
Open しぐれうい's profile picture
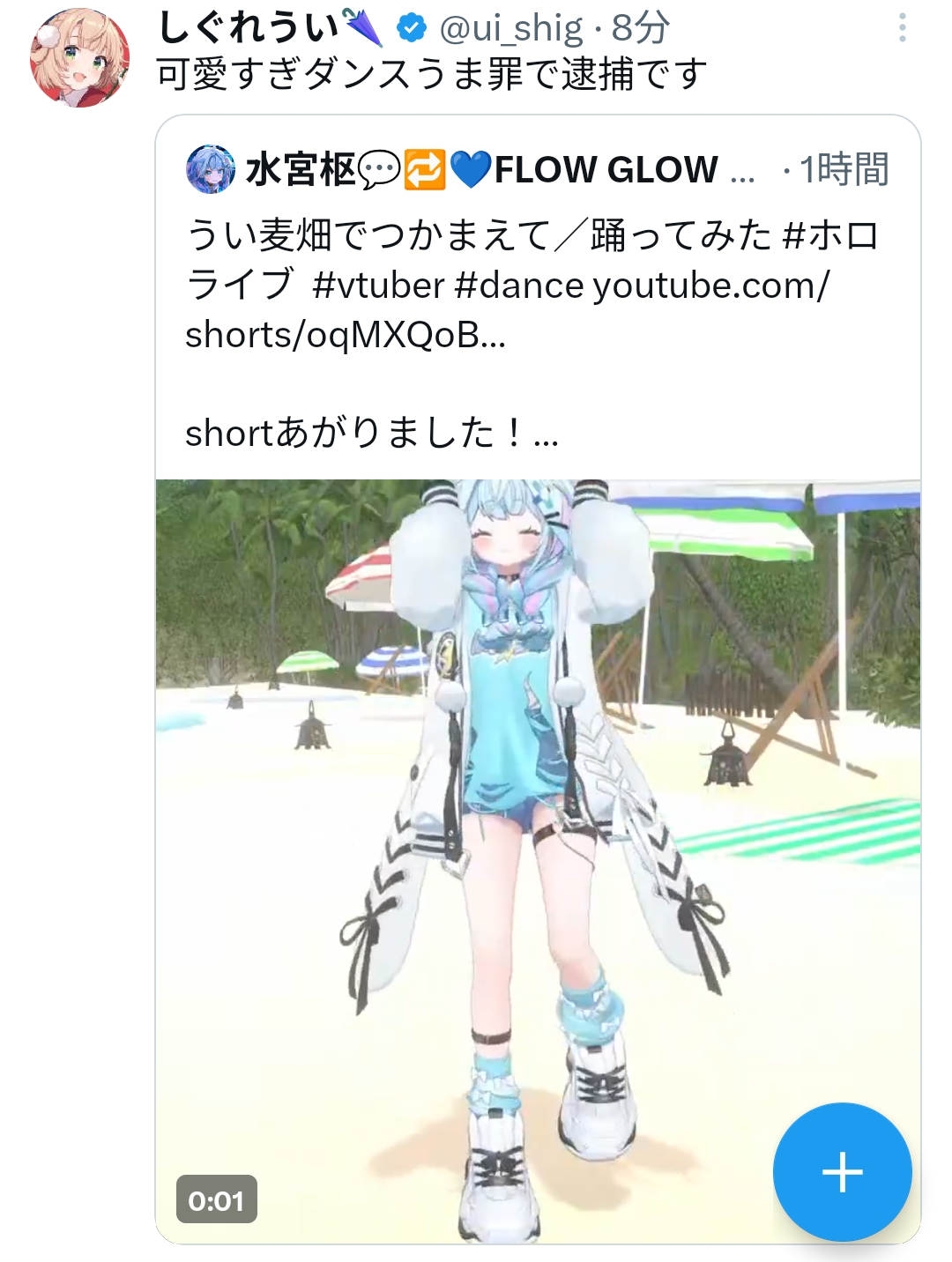pos(79,58)
